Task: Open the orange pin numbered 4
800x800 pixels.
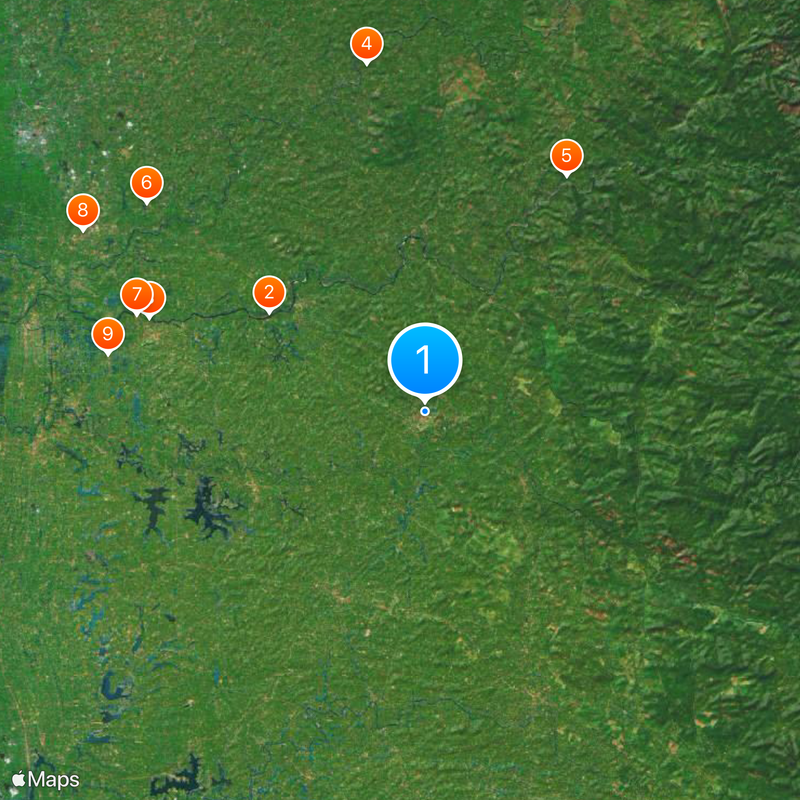Action: click(367, 44)
